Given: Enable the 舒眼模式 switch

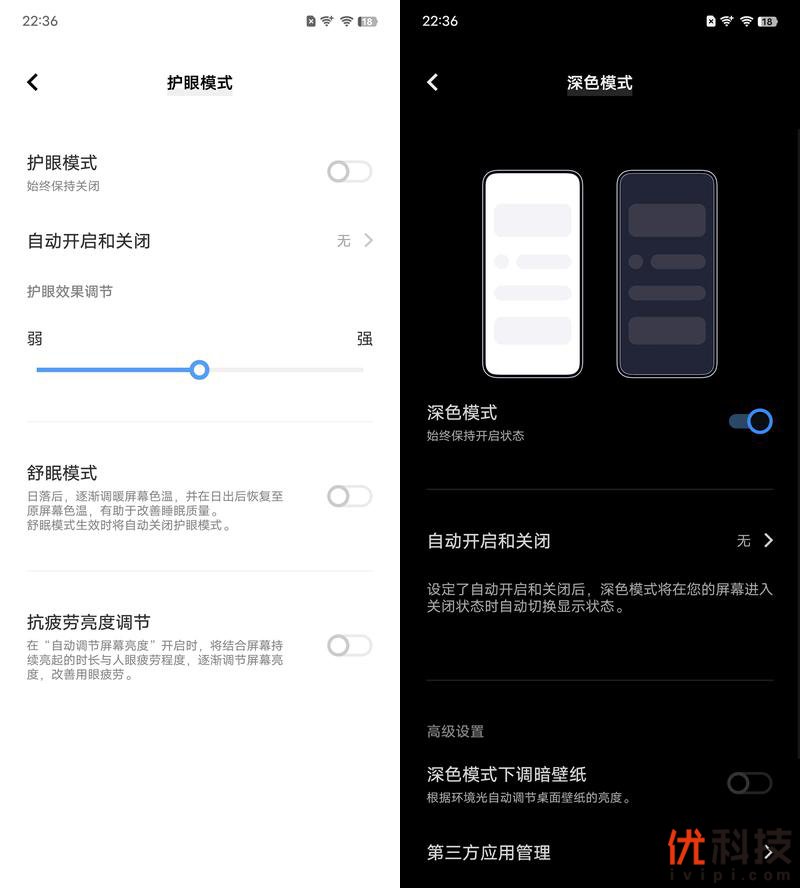Looking at the screenshot, I should [349, 496].
